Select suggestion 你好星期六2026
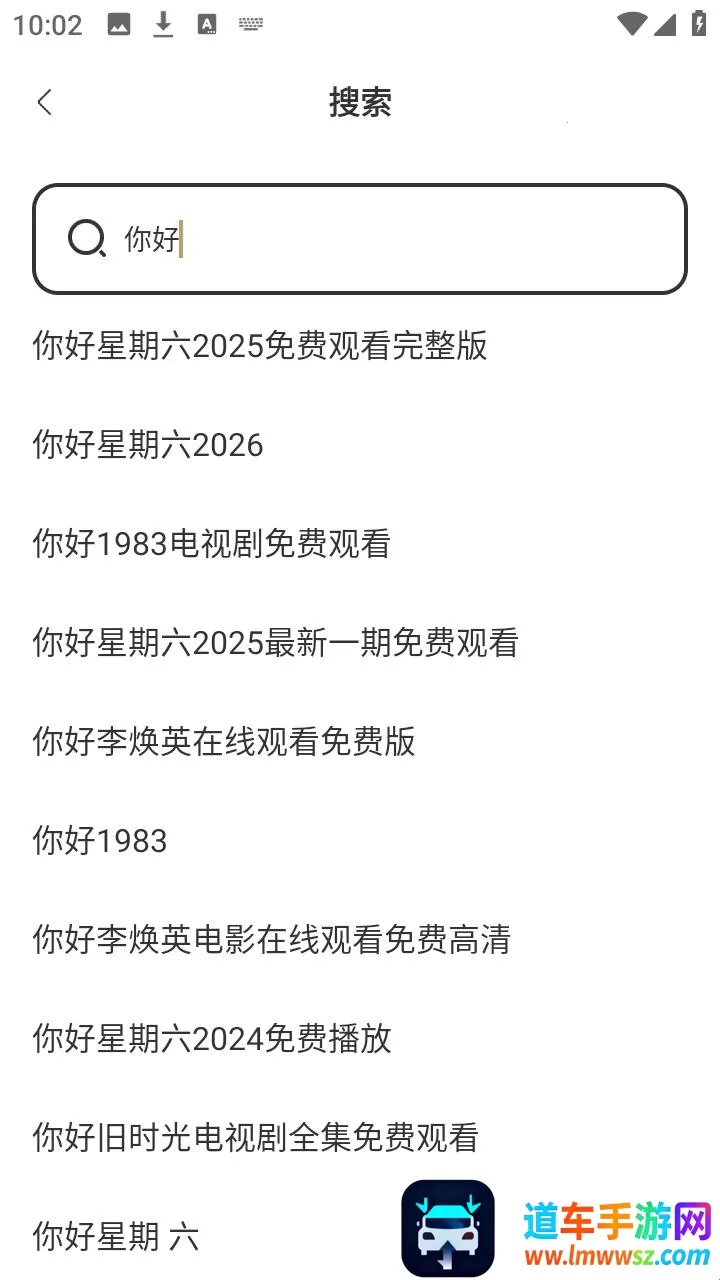The height and width of the screenshot is (1280, 720). [146, 444]
